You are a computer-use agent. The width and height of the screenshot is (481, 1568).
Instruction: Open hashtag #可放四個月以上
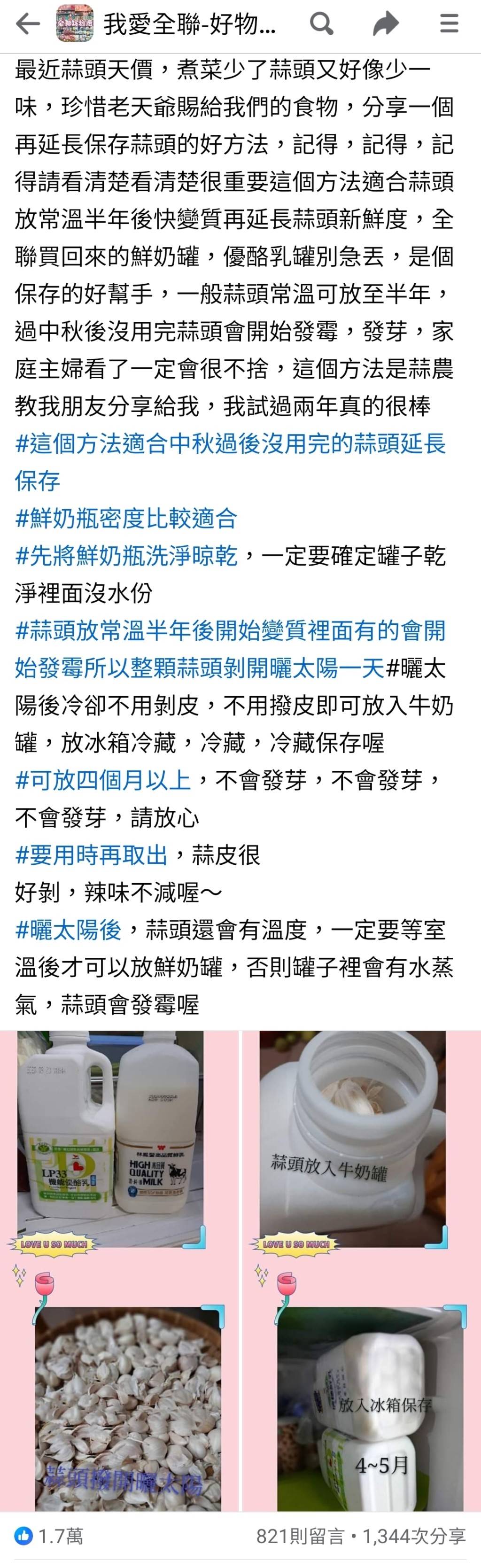(103, 780)
